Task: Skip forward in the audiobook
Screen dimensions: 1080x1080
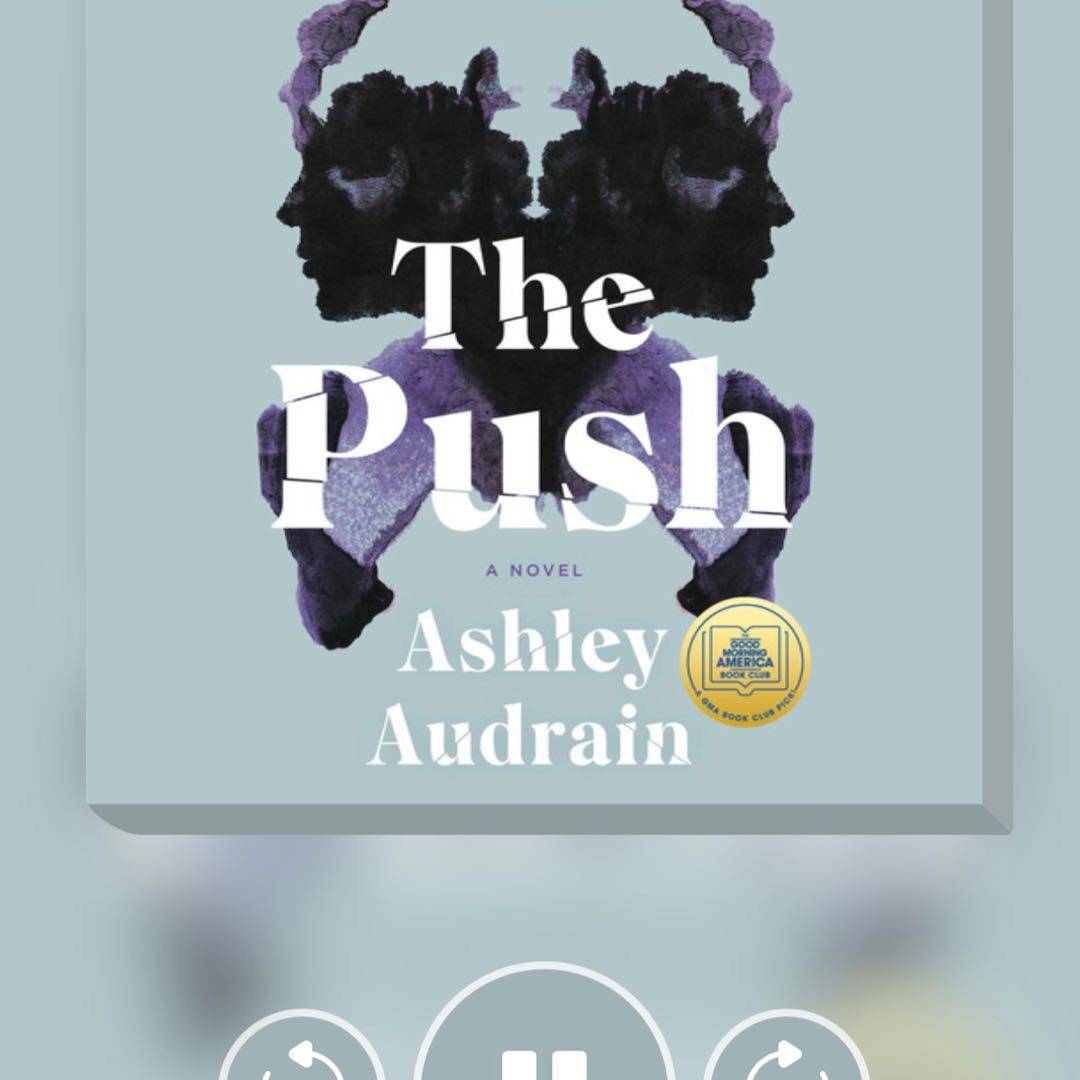Action: pos(785,1055)
